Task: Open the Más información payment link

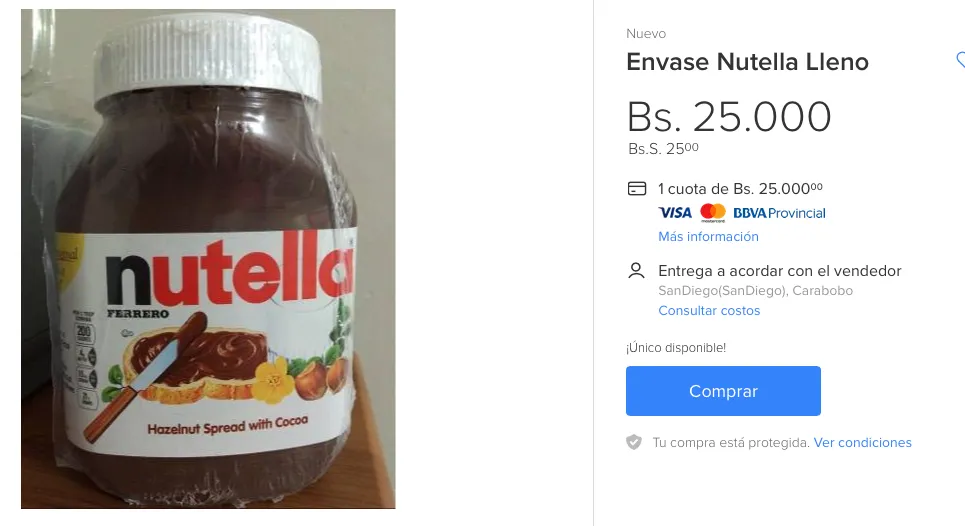Action: tap(708, 237)
